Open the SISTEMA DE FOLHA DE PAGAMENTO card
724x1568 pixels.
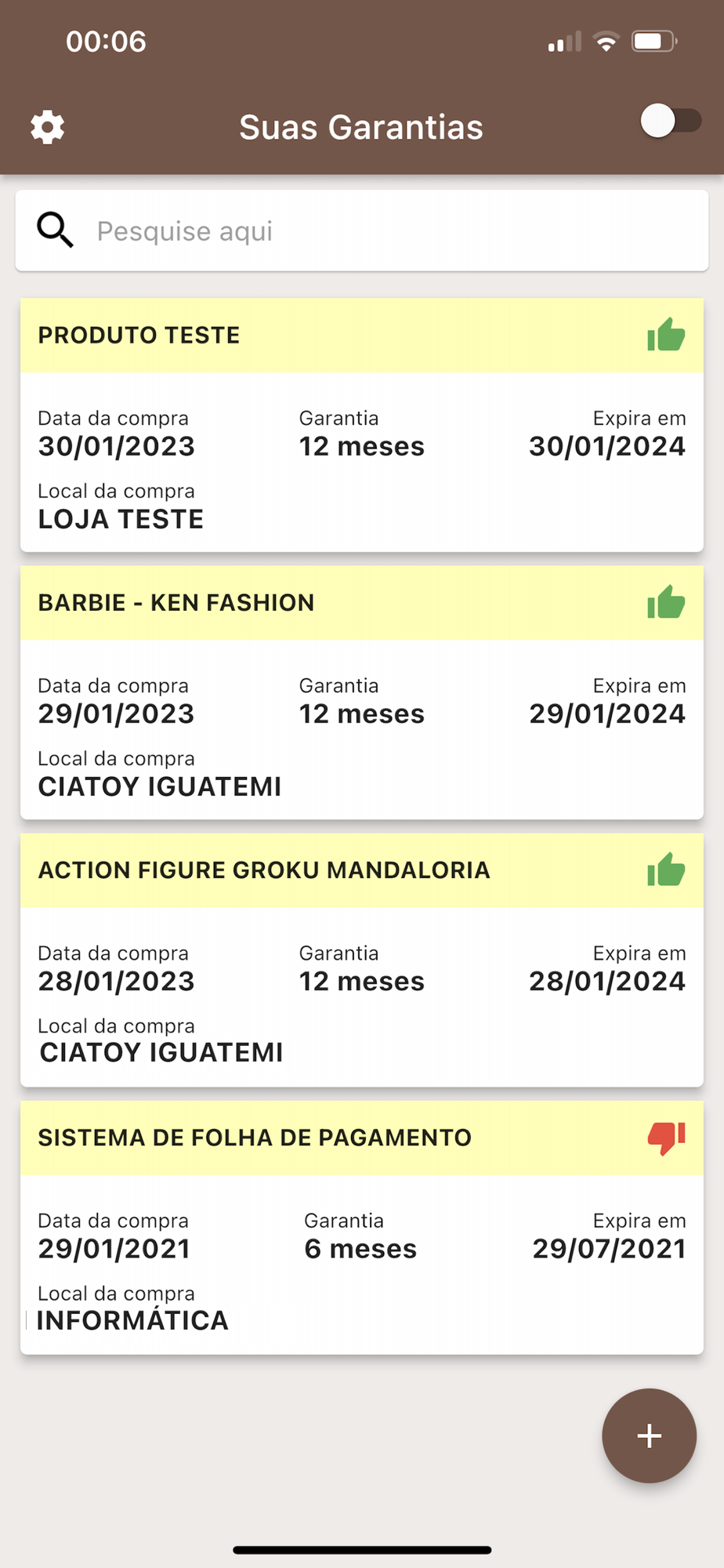362,1227
